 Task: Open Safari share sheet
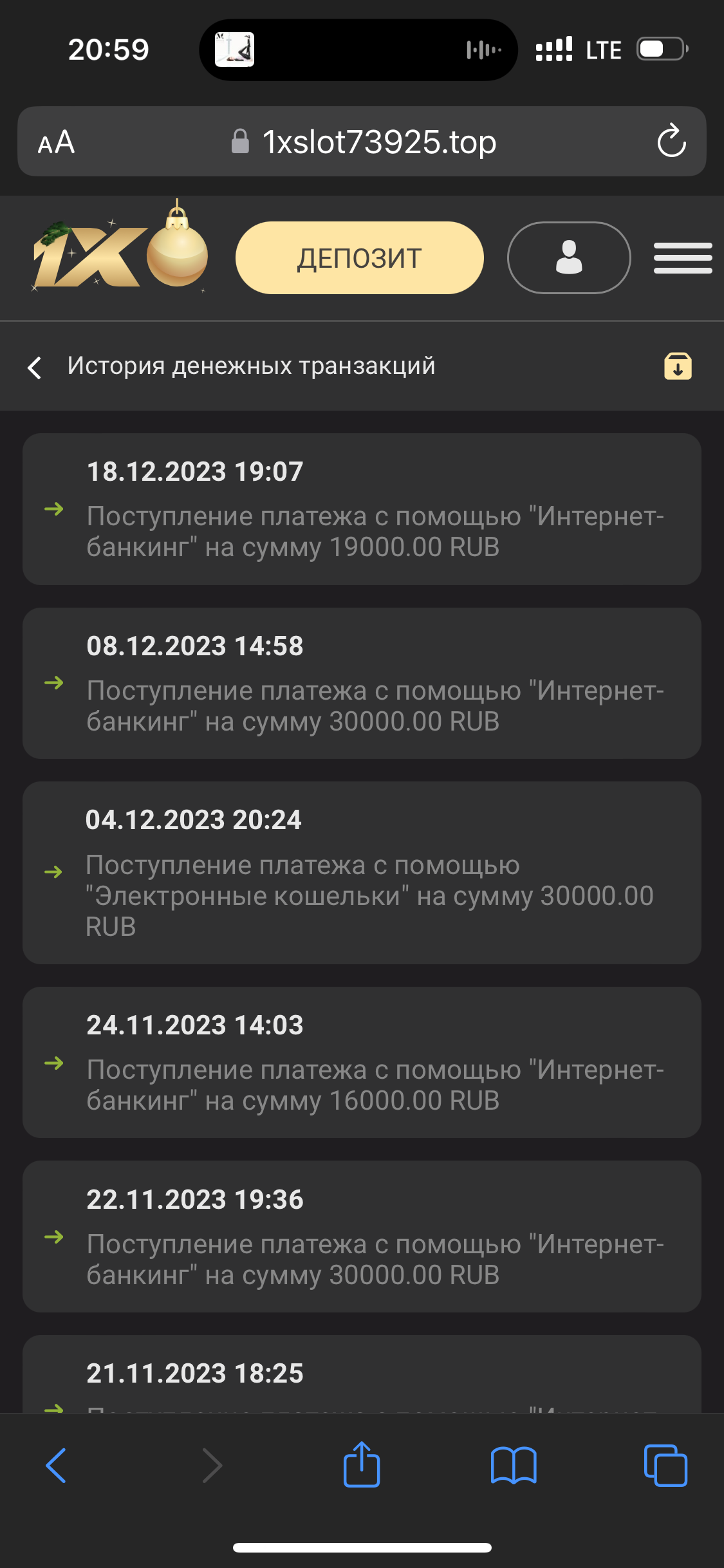[x=362, y=1465]
